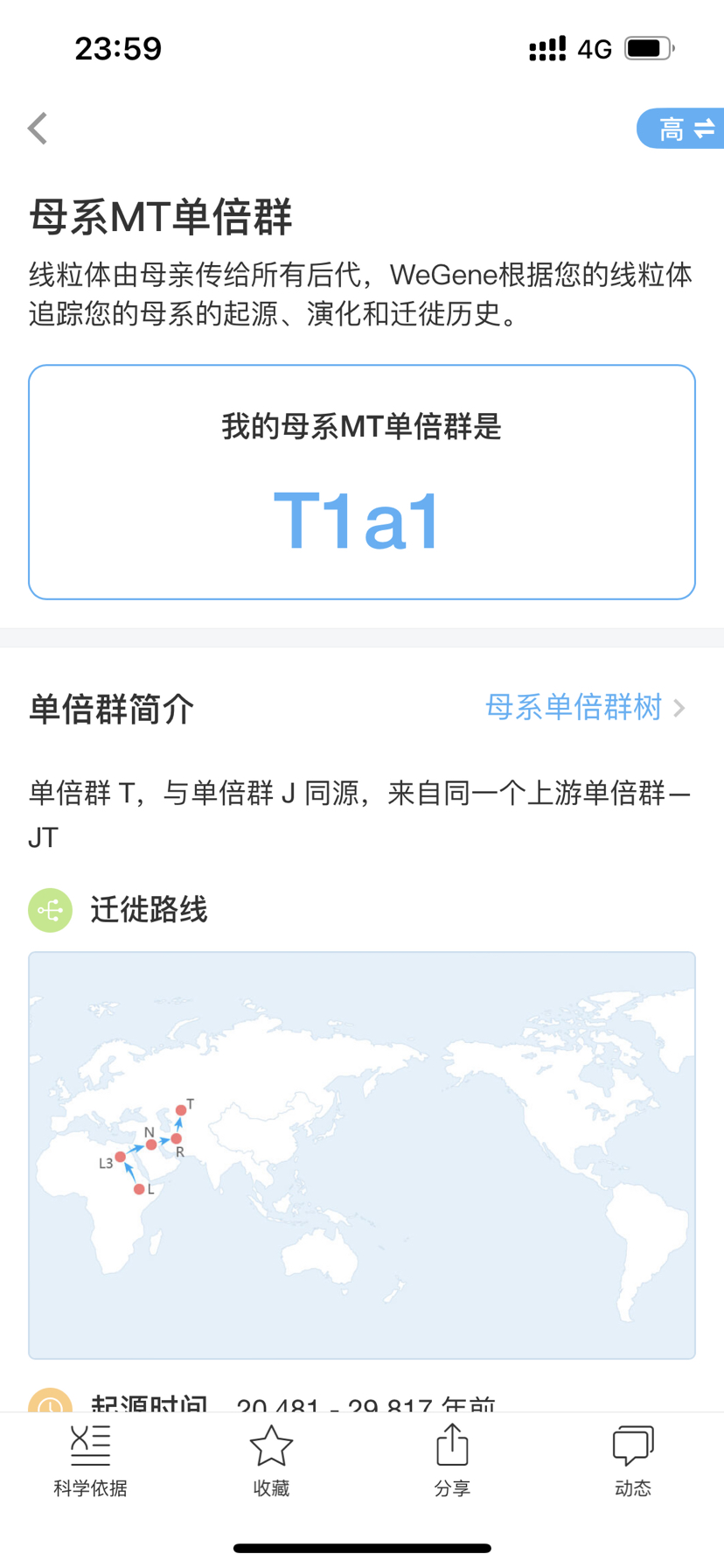Tap 收藏 to favorite this report

pyautogui.click(x=271, y=1461)
